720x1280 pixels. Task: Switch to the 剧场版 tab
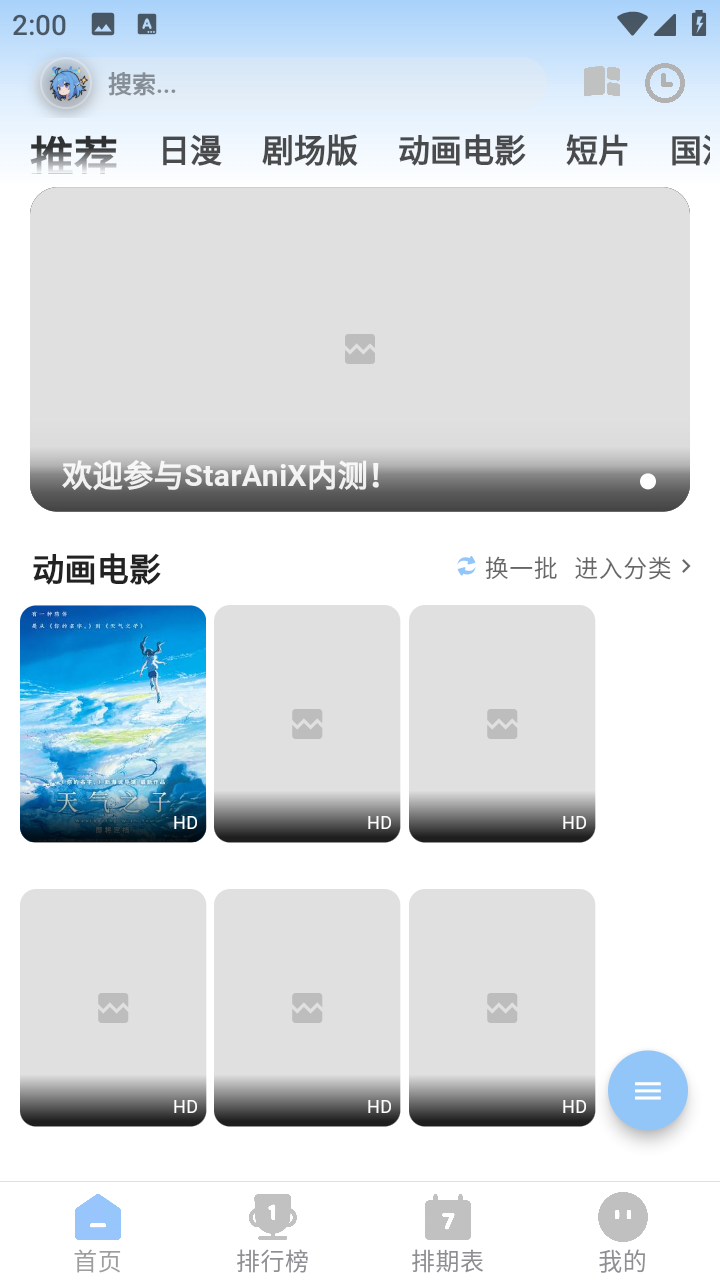309,150
